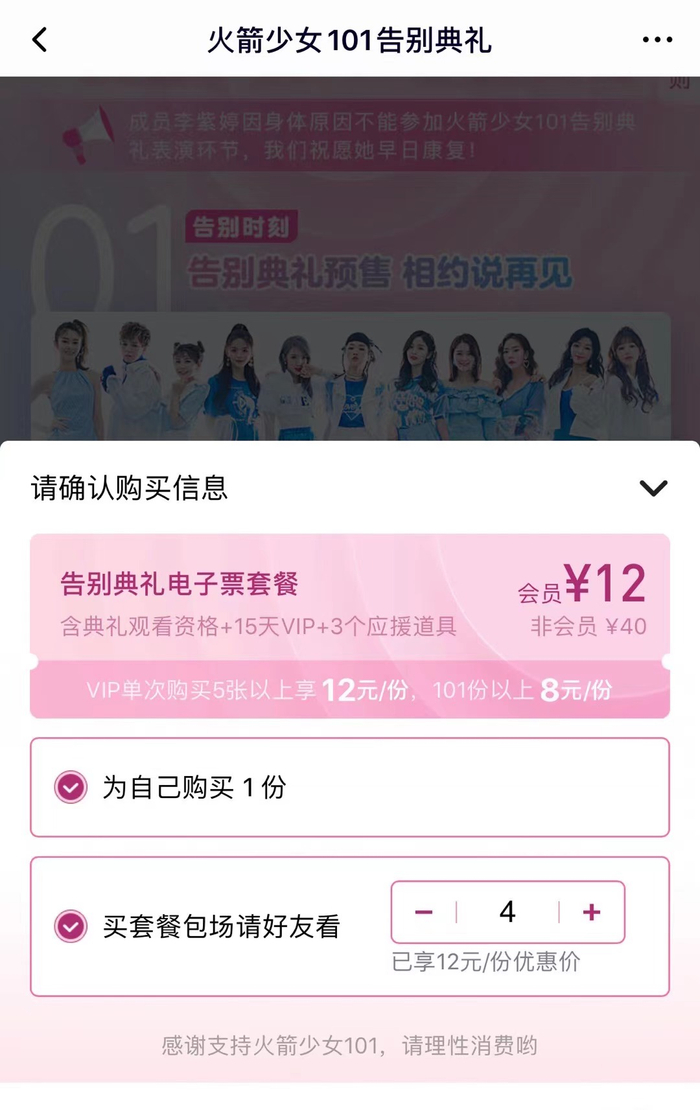Toggle the 买套餐包场请好友看 checkbox
Image resolution: width=700 pixels, height=1110 pixels.
point(70,927)
